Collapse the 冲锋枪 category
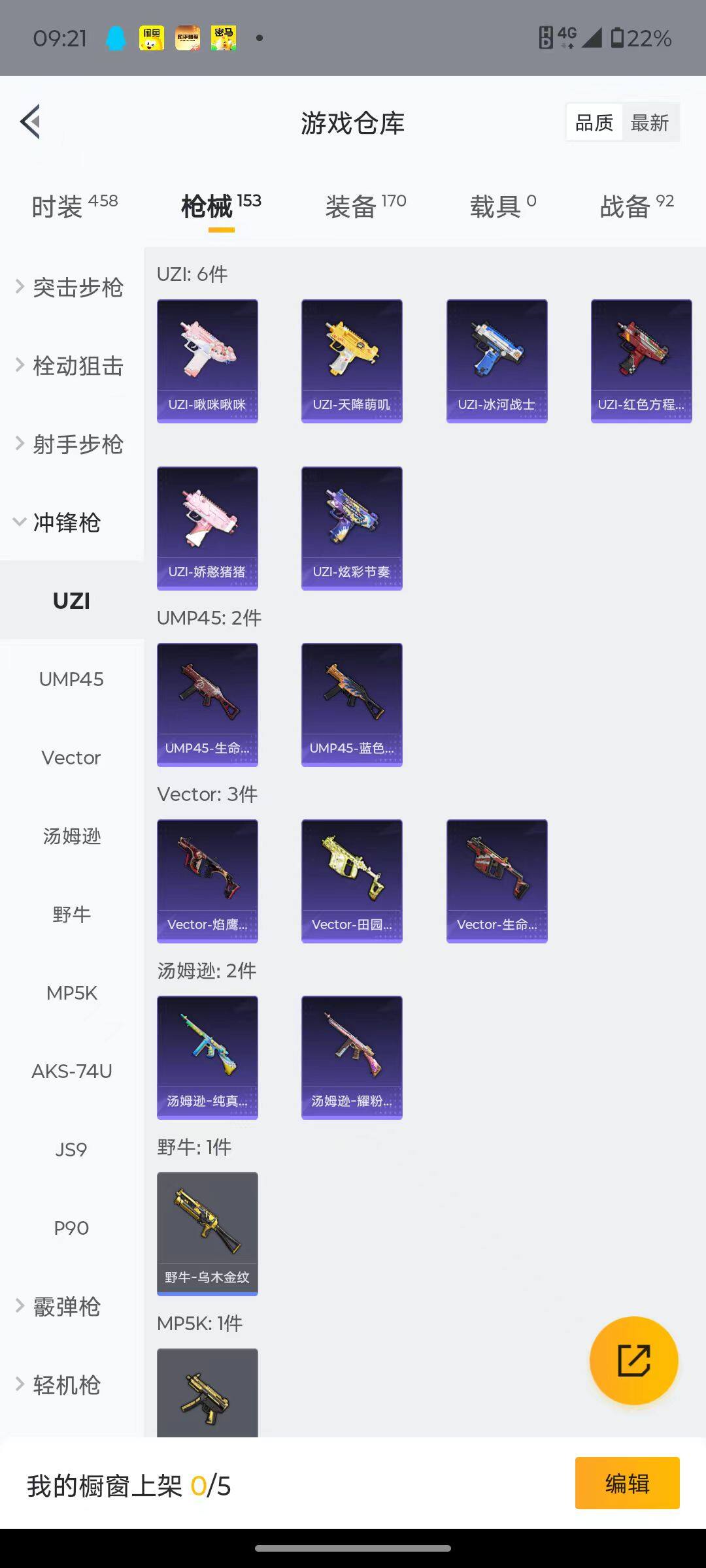Viewport: 706px width, 1568px height. click(69, 523)
